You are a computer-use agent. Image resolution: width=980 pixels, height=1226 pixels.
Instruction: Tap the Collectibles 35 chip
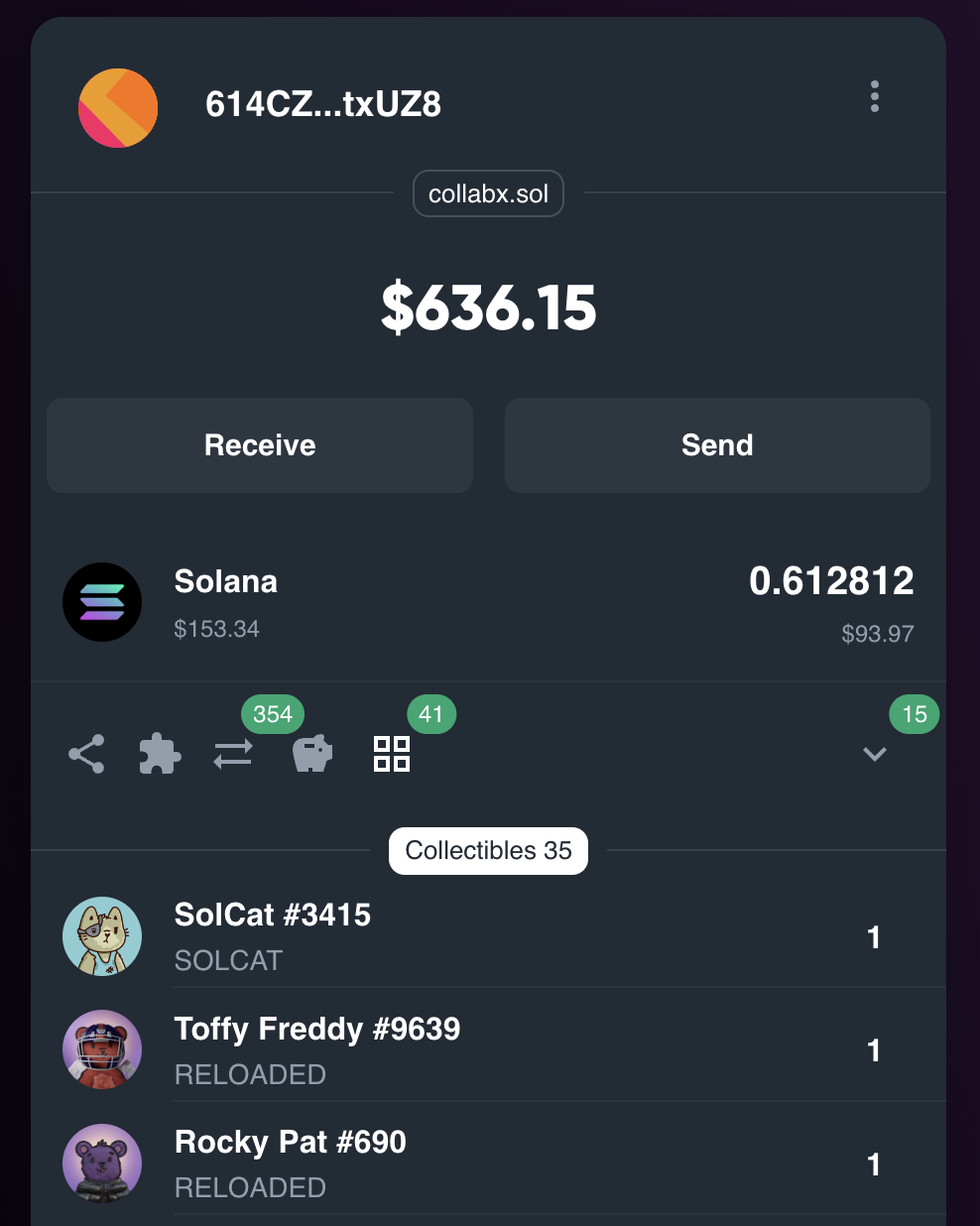(488, 851)
